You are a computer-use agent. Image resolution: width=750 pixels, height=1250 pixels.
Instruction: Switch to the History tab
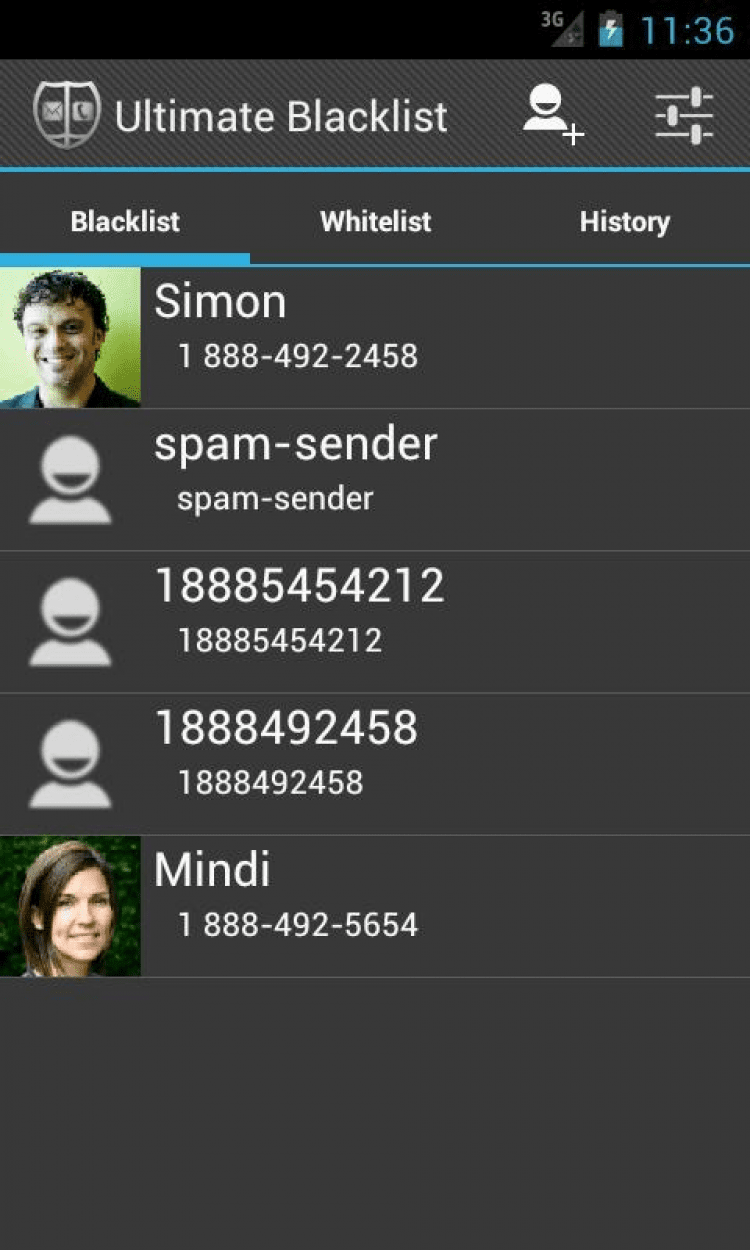click(x=624, y=221)
